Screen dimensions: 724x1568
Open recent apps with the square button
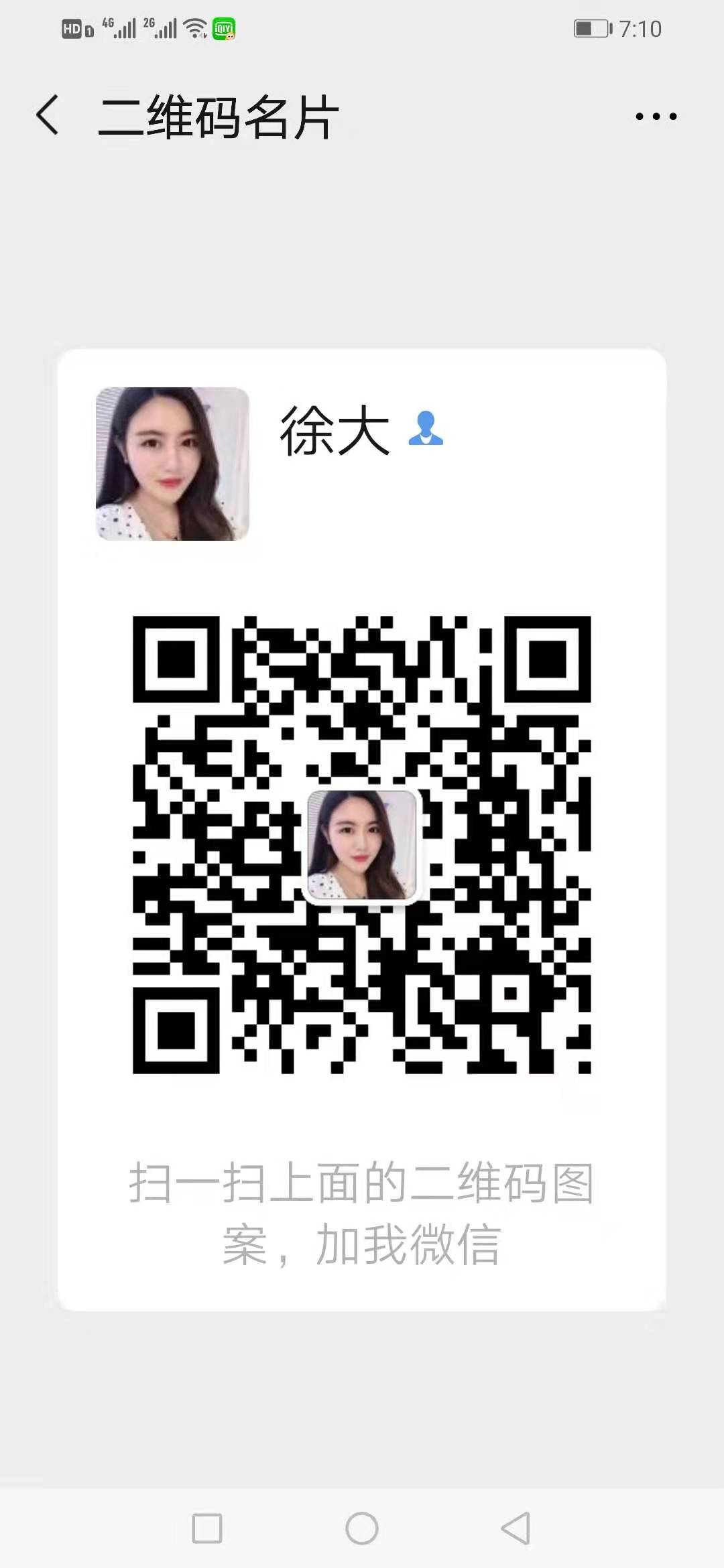[207, 1528]
